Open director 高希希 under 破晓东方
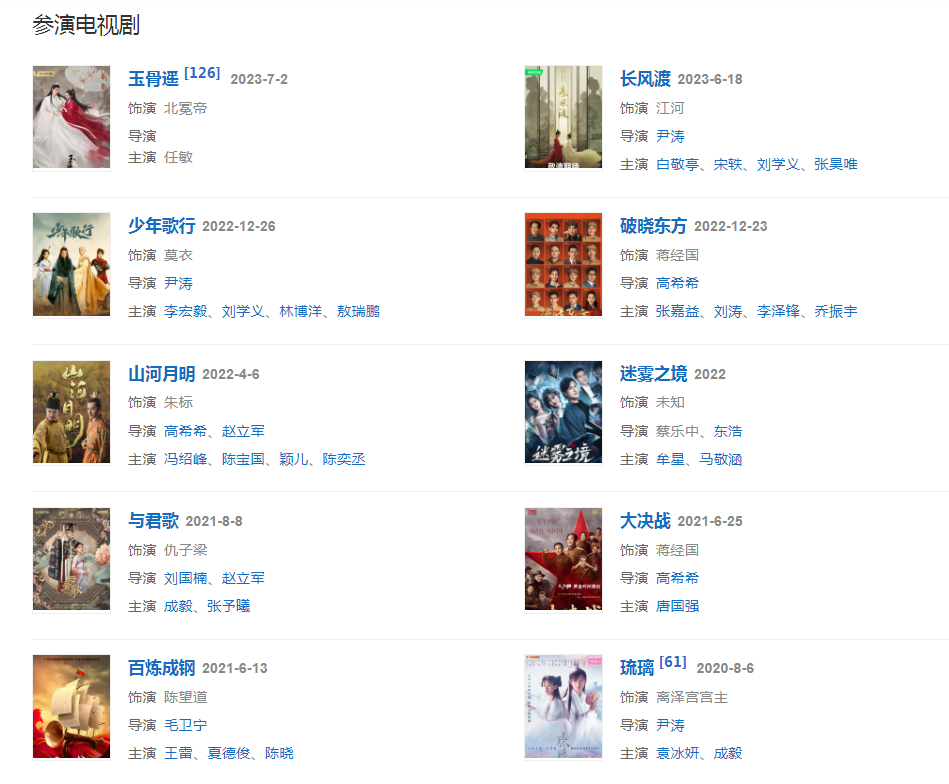 tap(677, 283)
